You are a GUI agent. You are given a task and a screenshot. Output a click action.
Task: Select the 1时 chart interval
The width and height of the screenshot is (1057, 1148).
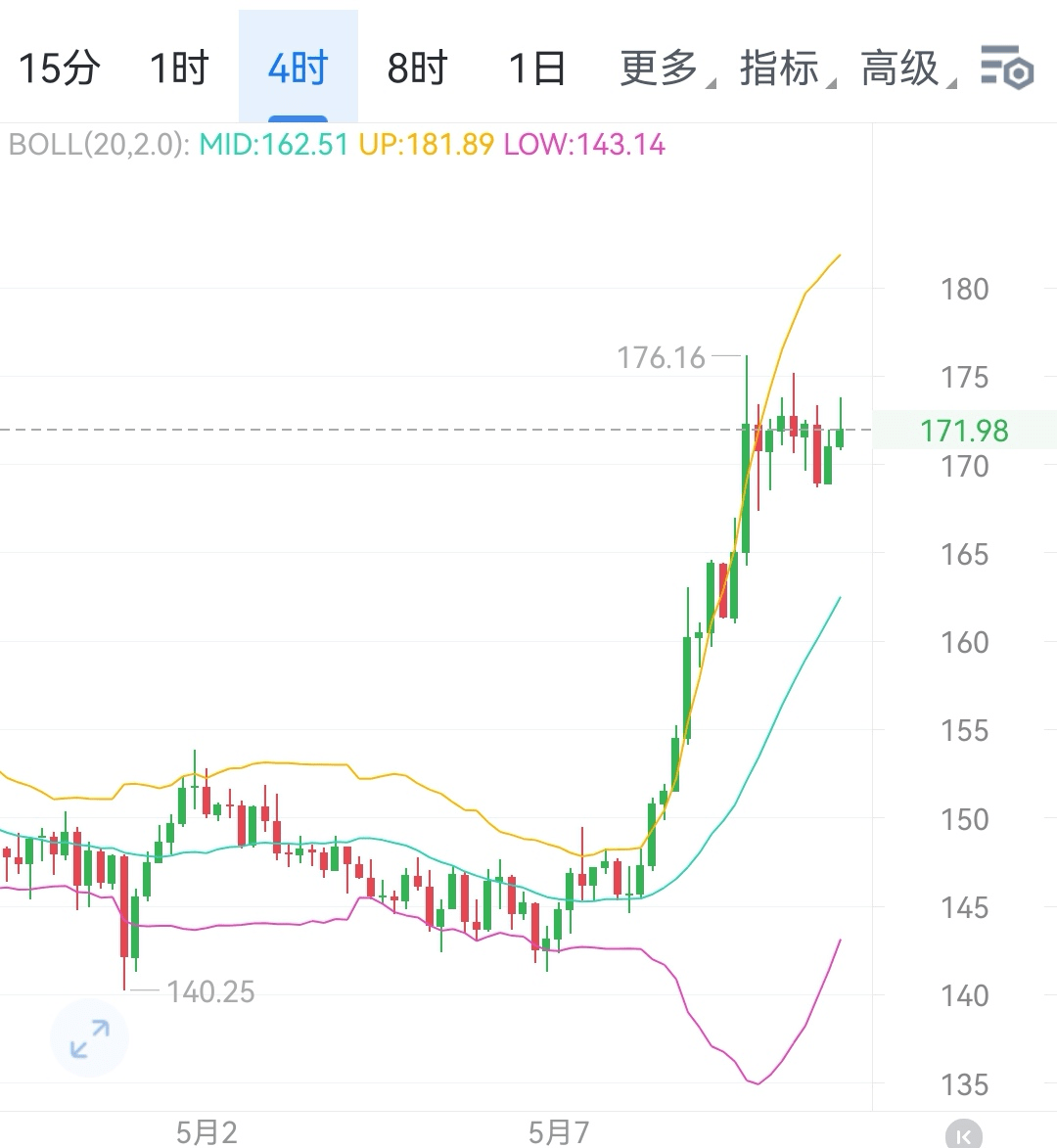point(179,69)
